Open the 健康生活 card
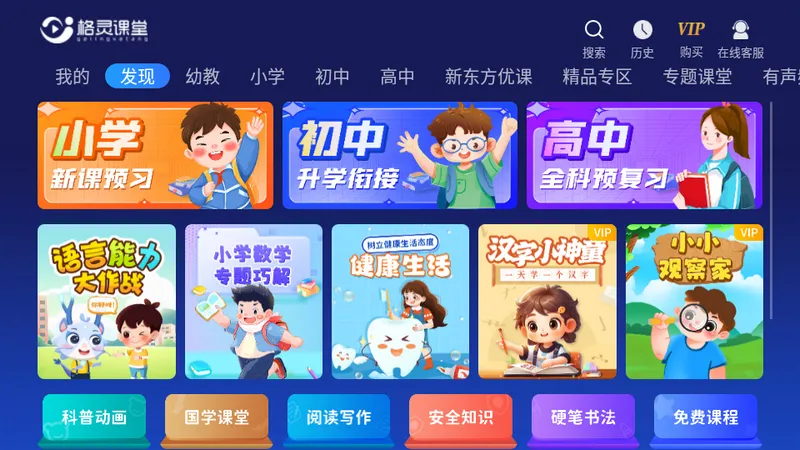The height and width of the screenshot is (450, 800). [x=400, y=301]
